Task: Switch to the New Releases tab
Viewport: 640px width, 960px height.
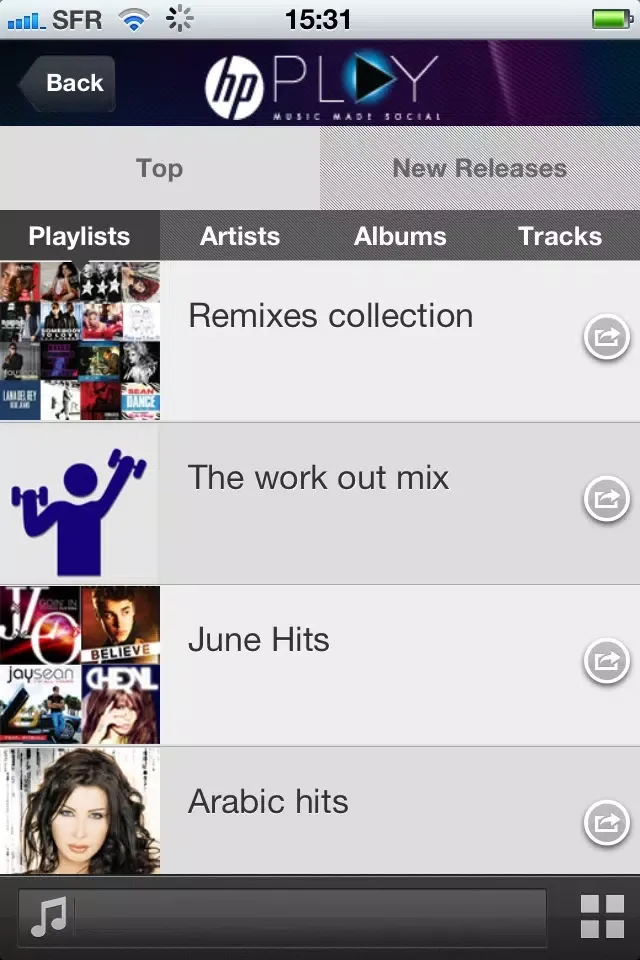Action: 480,168
